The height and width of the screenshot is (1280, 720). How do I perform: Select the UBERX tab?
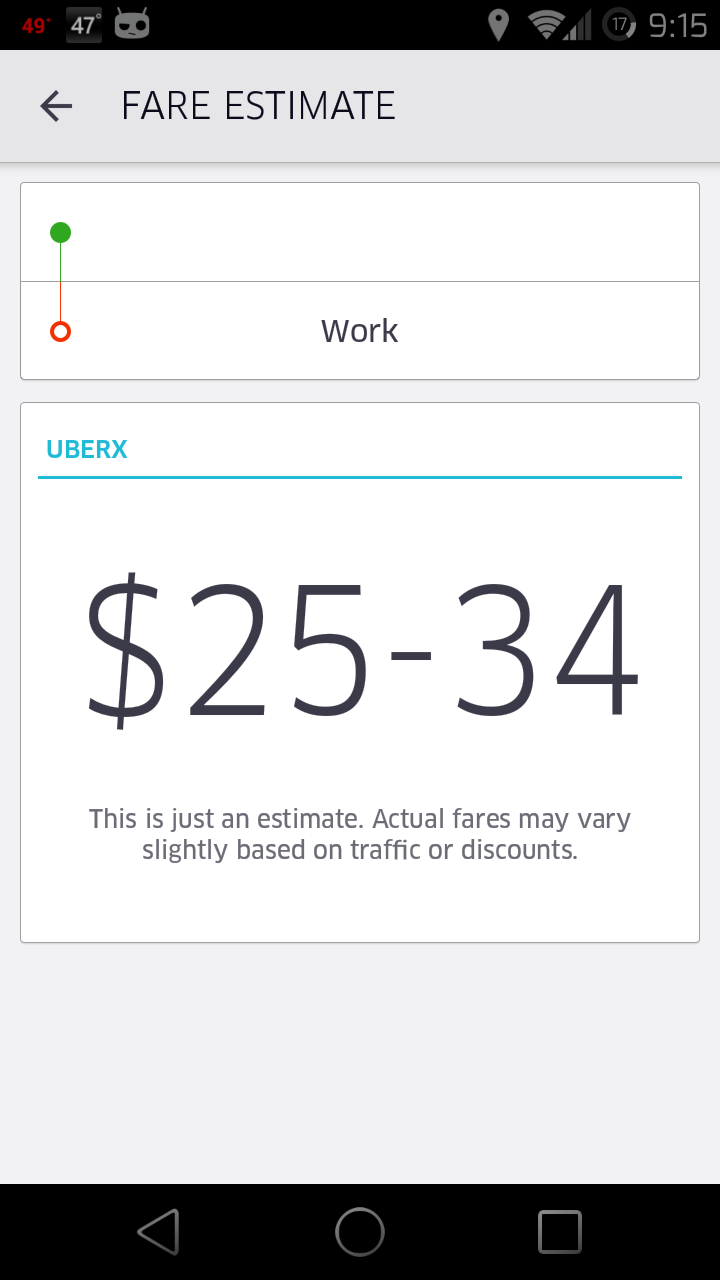coord(87,450)
